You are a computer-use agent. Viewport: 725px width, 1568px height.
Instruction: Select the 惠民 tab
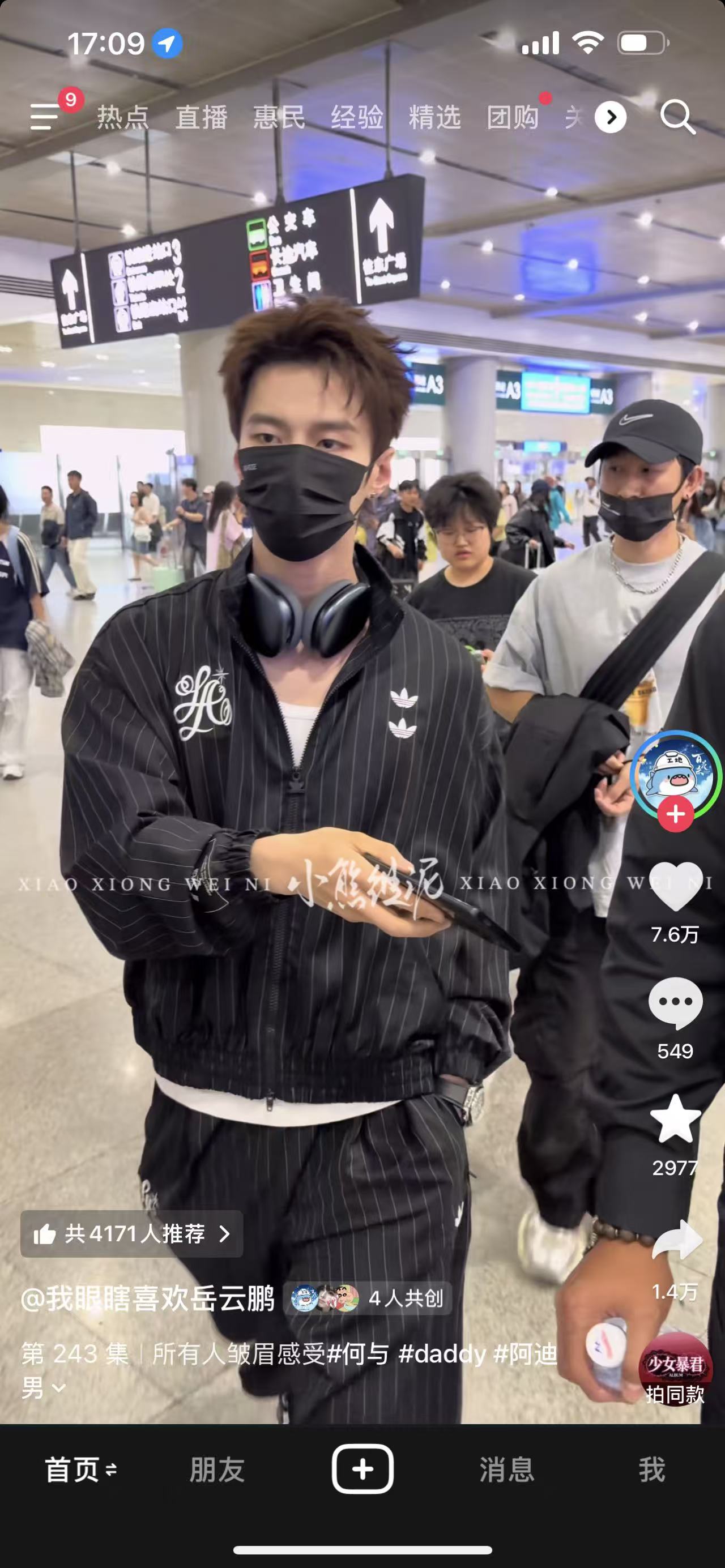click(279, 117)
